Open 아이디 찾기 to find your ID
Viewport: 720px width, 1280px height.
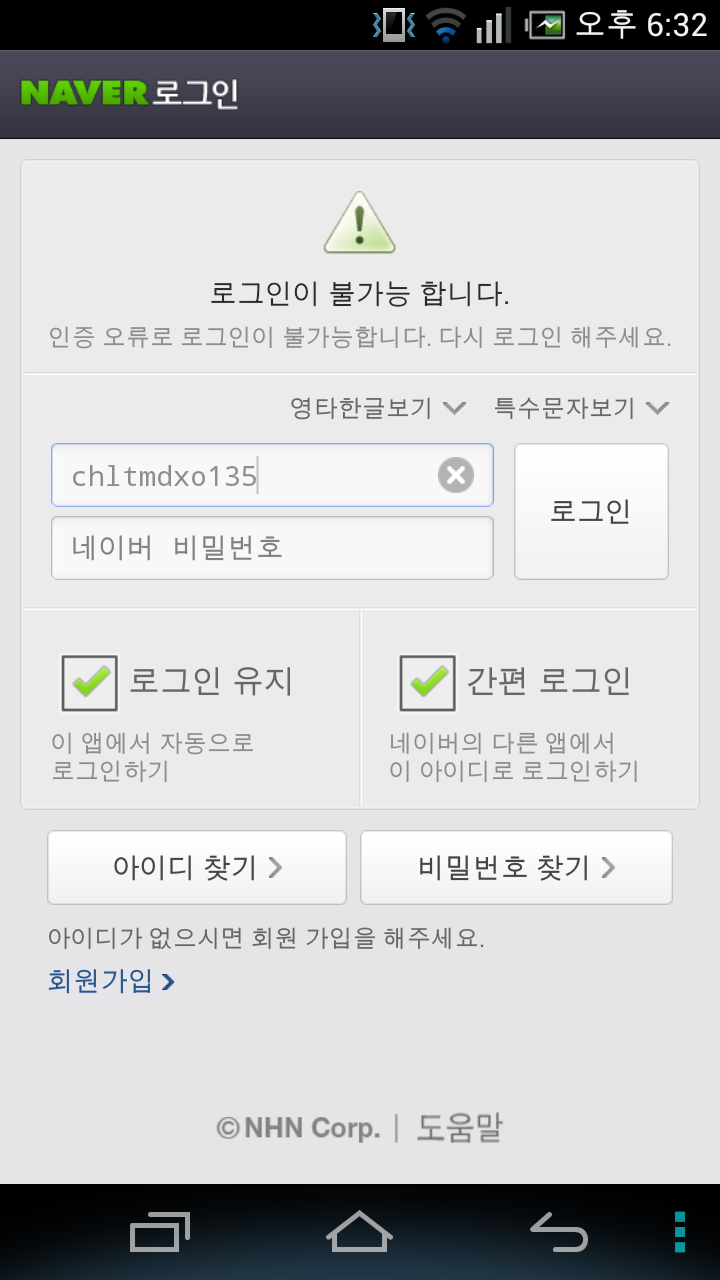click(x=197, y=867)
